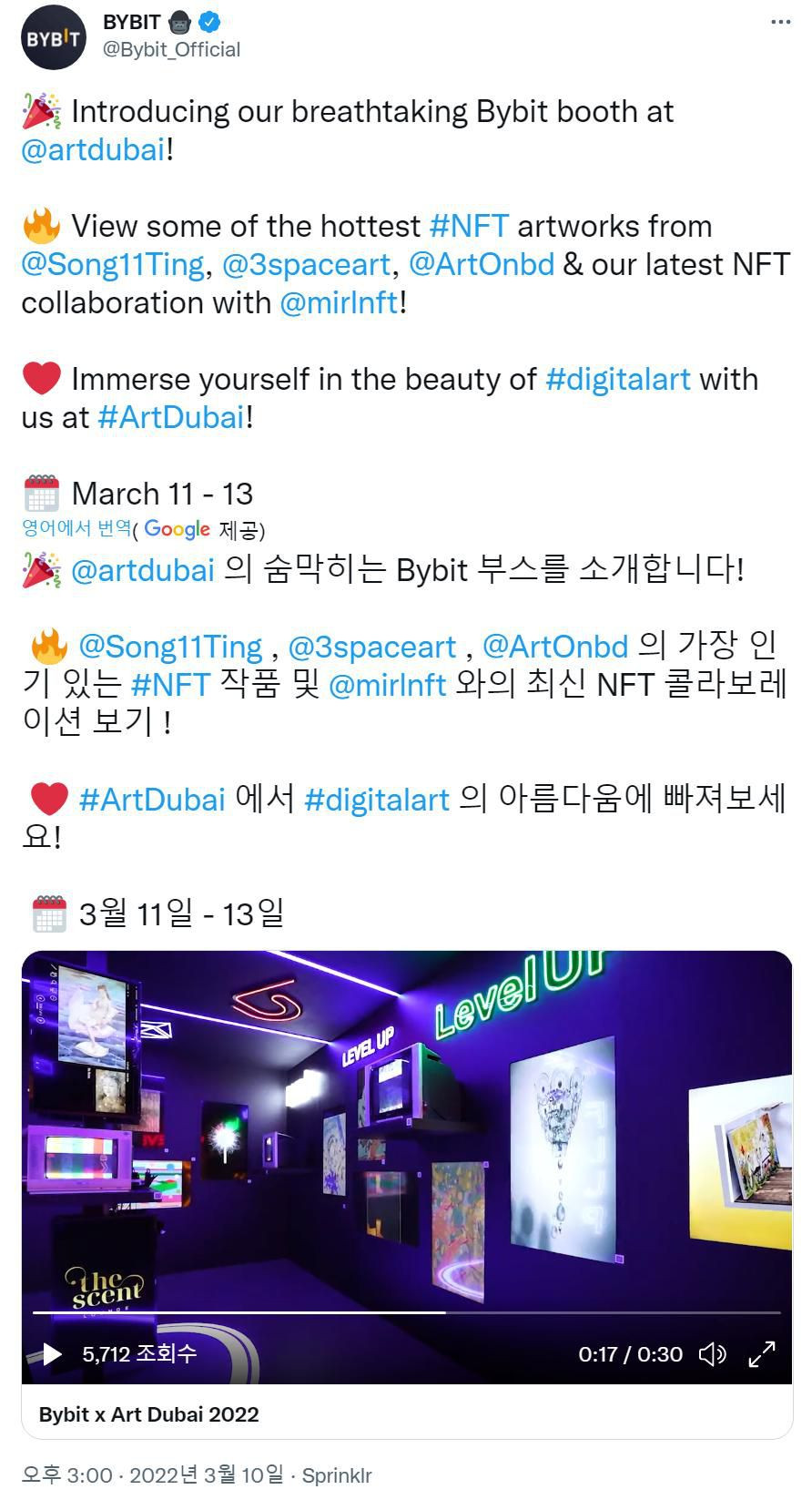Open the @ArtOnbd mention in the English text
Viewport: 812px width, 1510px height.
point(482,264)
